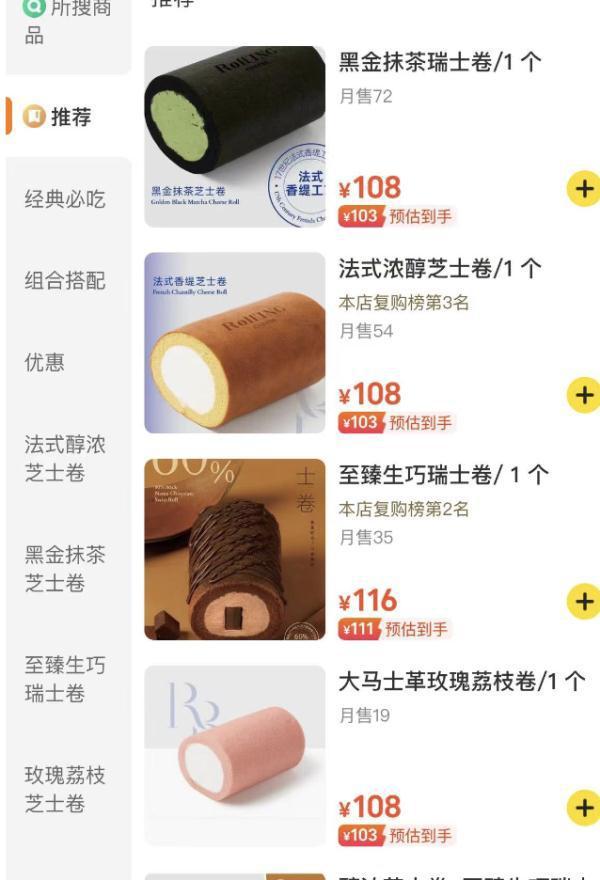View the 法式浓醇芝士卷 product image

[x=235, y=343]
